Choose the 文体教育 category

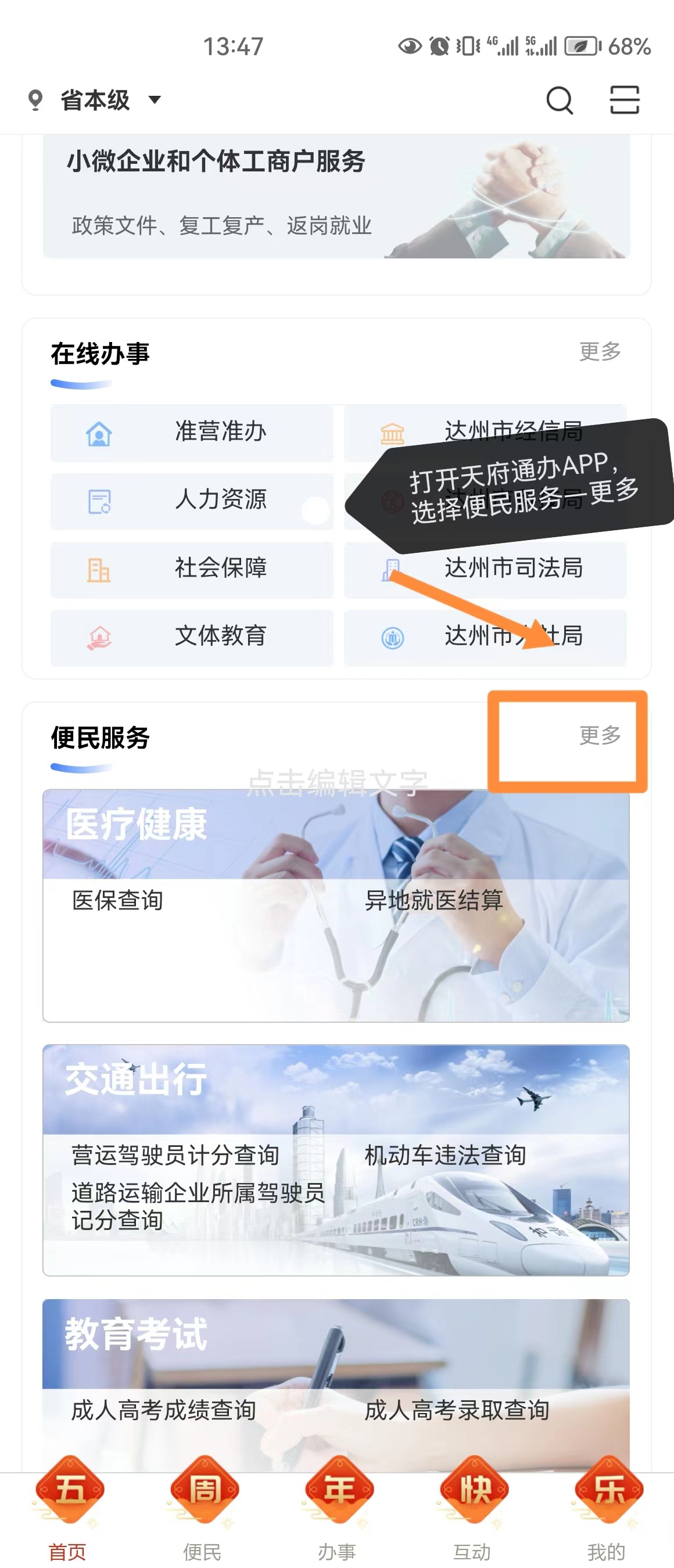[x=192, y=636]
